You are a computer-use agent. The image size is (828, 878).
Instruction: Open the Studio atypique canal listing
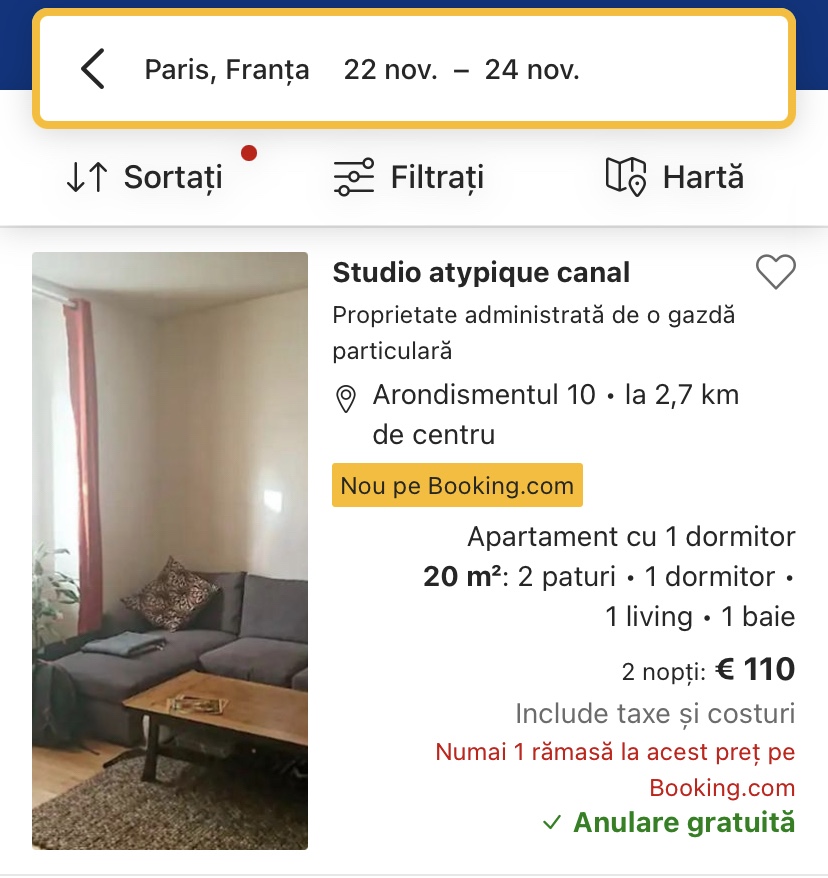481,272
